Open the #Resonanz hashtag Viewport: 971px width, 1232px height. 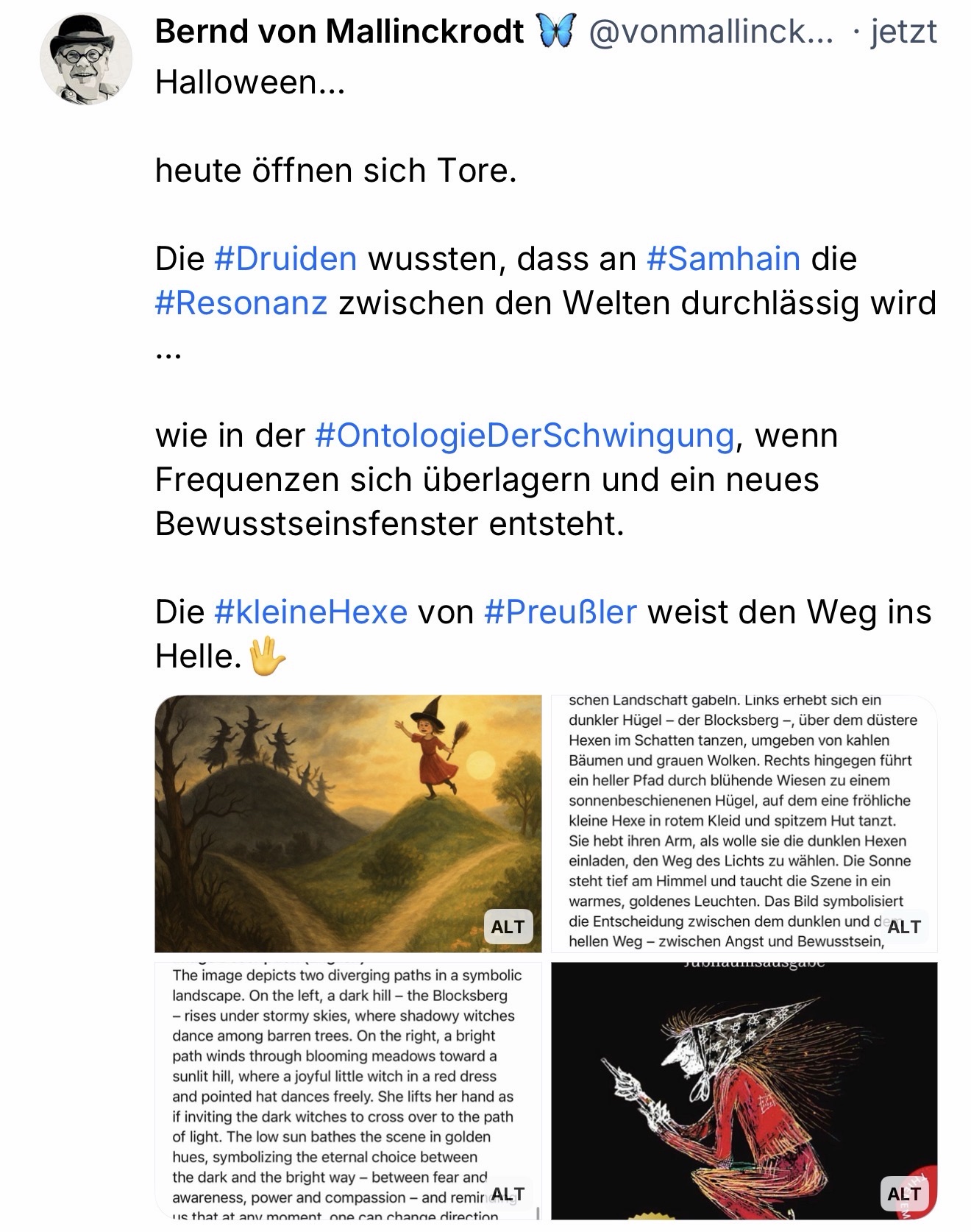(241, 303)
